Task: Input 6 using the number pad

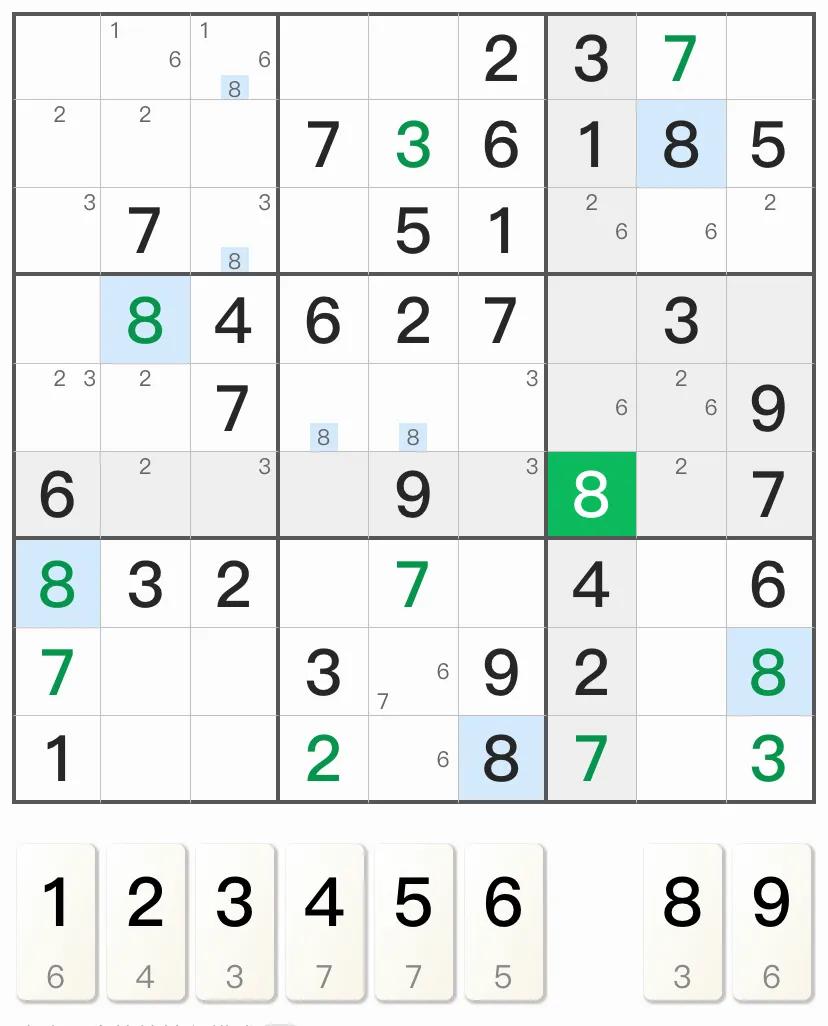Action: click(503, 921)
